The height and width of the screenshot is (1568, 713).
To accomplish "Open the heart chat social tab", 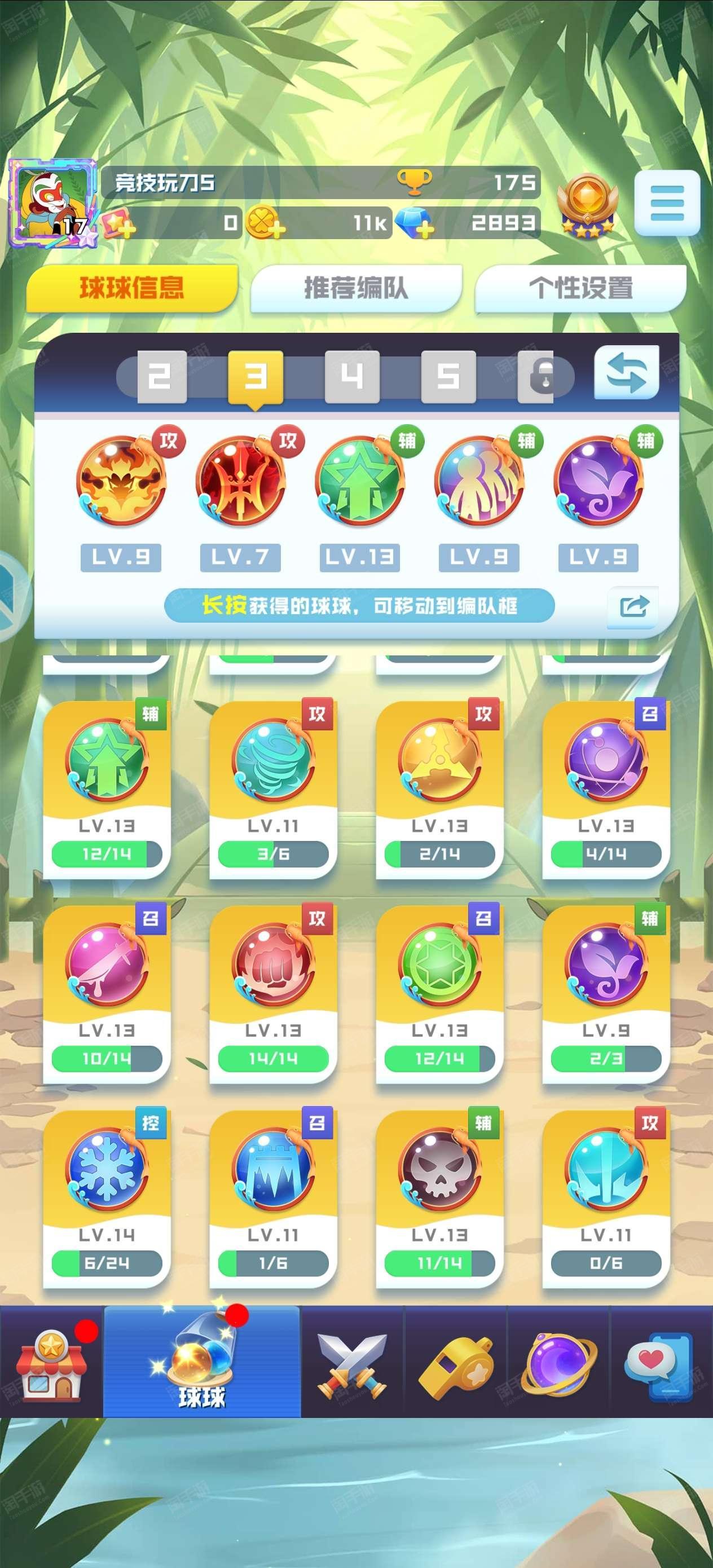I will (660, 1362).
